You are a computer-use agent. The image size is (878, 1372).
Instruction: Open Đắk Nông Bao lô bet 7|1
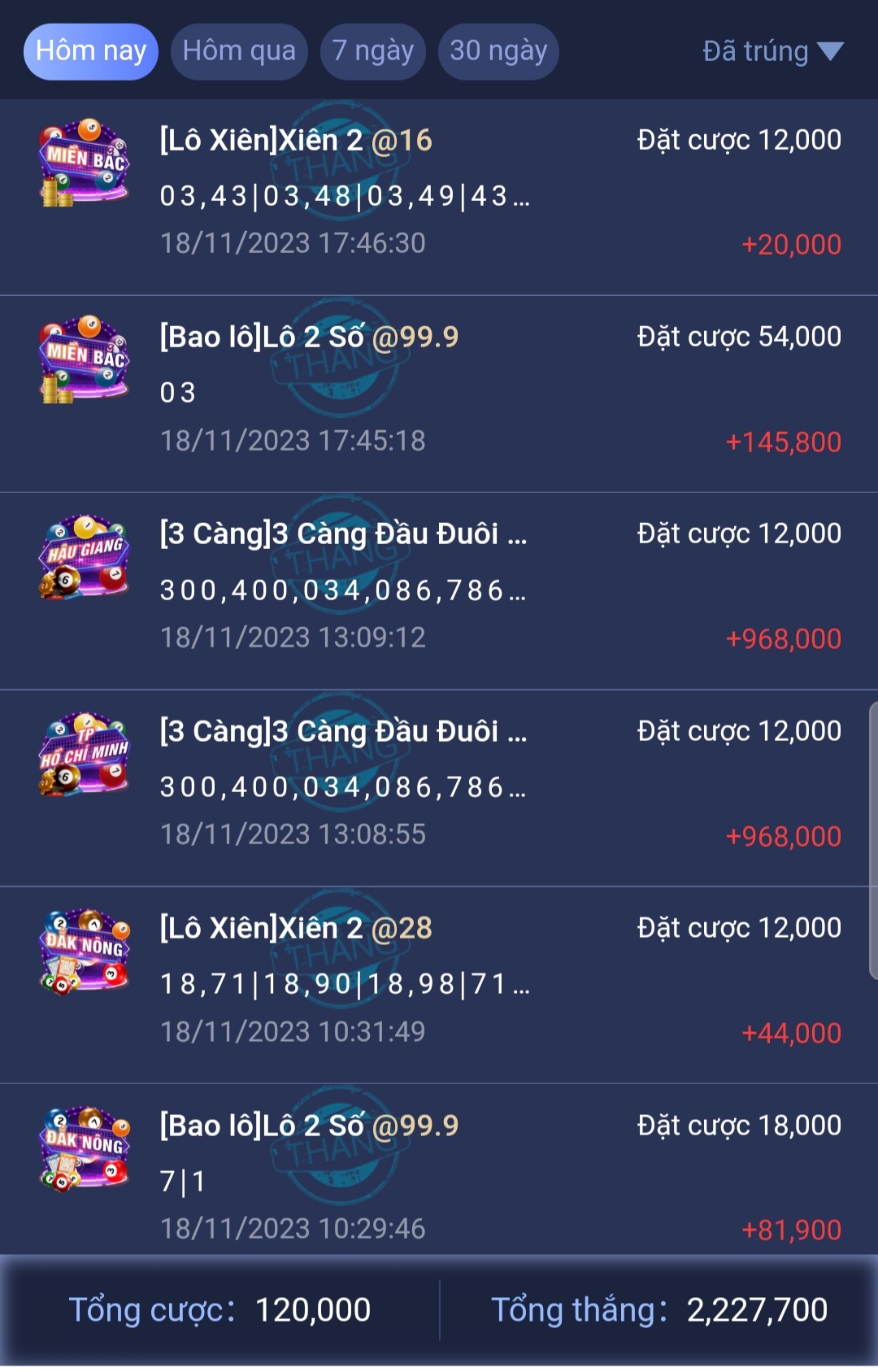439,1169
